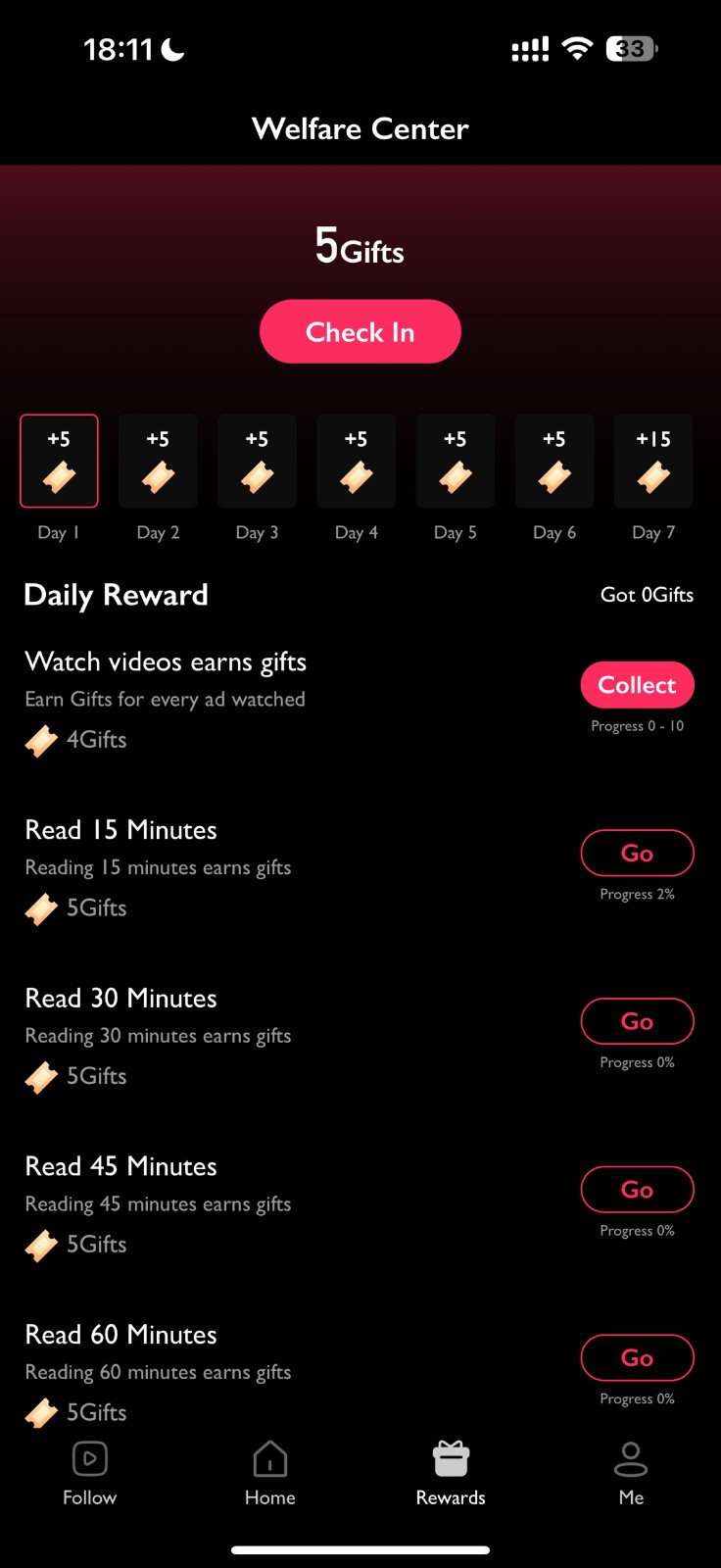721x1568 pixels.
Task: Tap the Check In button
Action: 360,331
